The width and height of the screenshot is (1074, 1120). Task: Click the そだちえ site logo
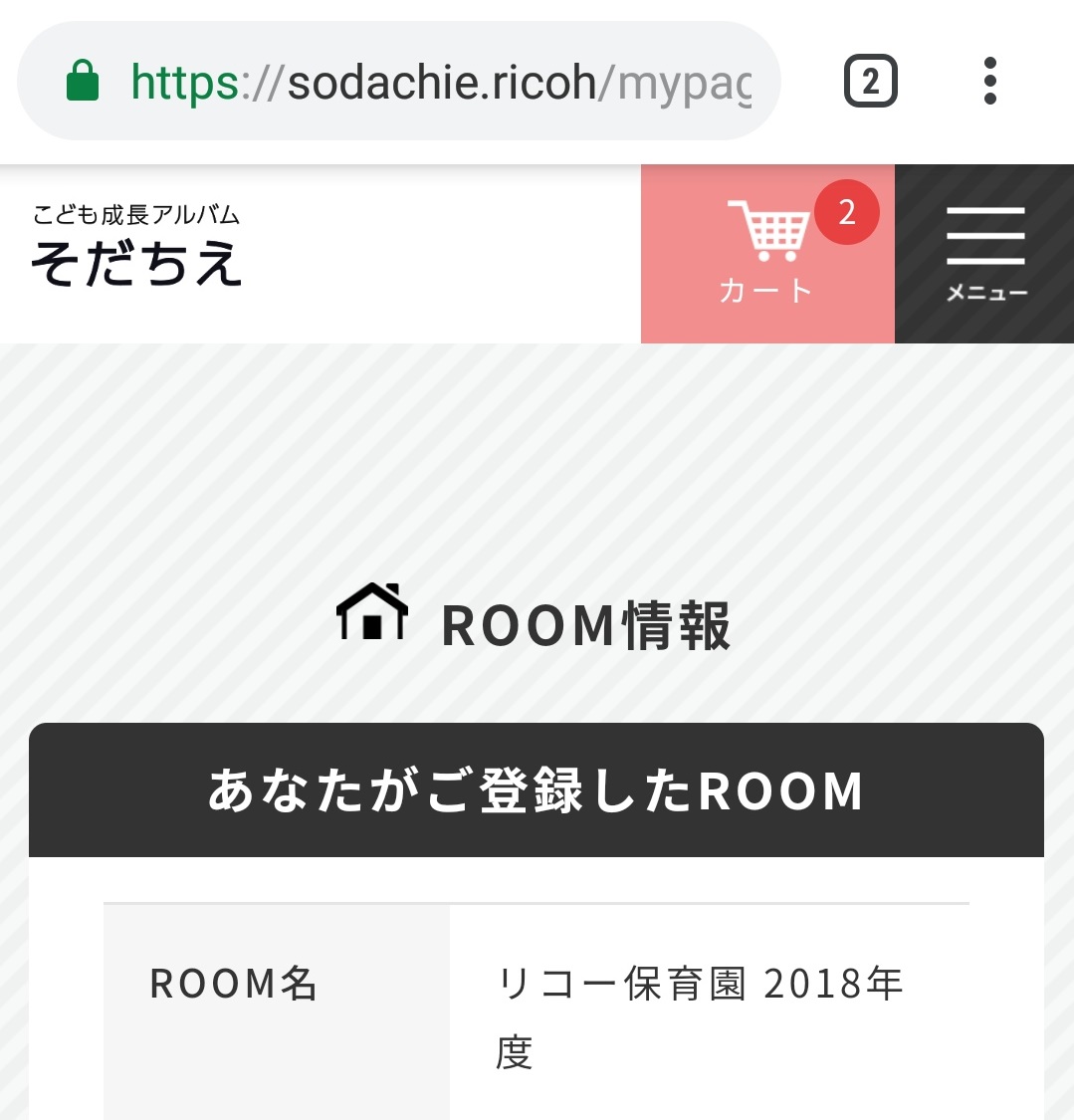coord(137,264)
